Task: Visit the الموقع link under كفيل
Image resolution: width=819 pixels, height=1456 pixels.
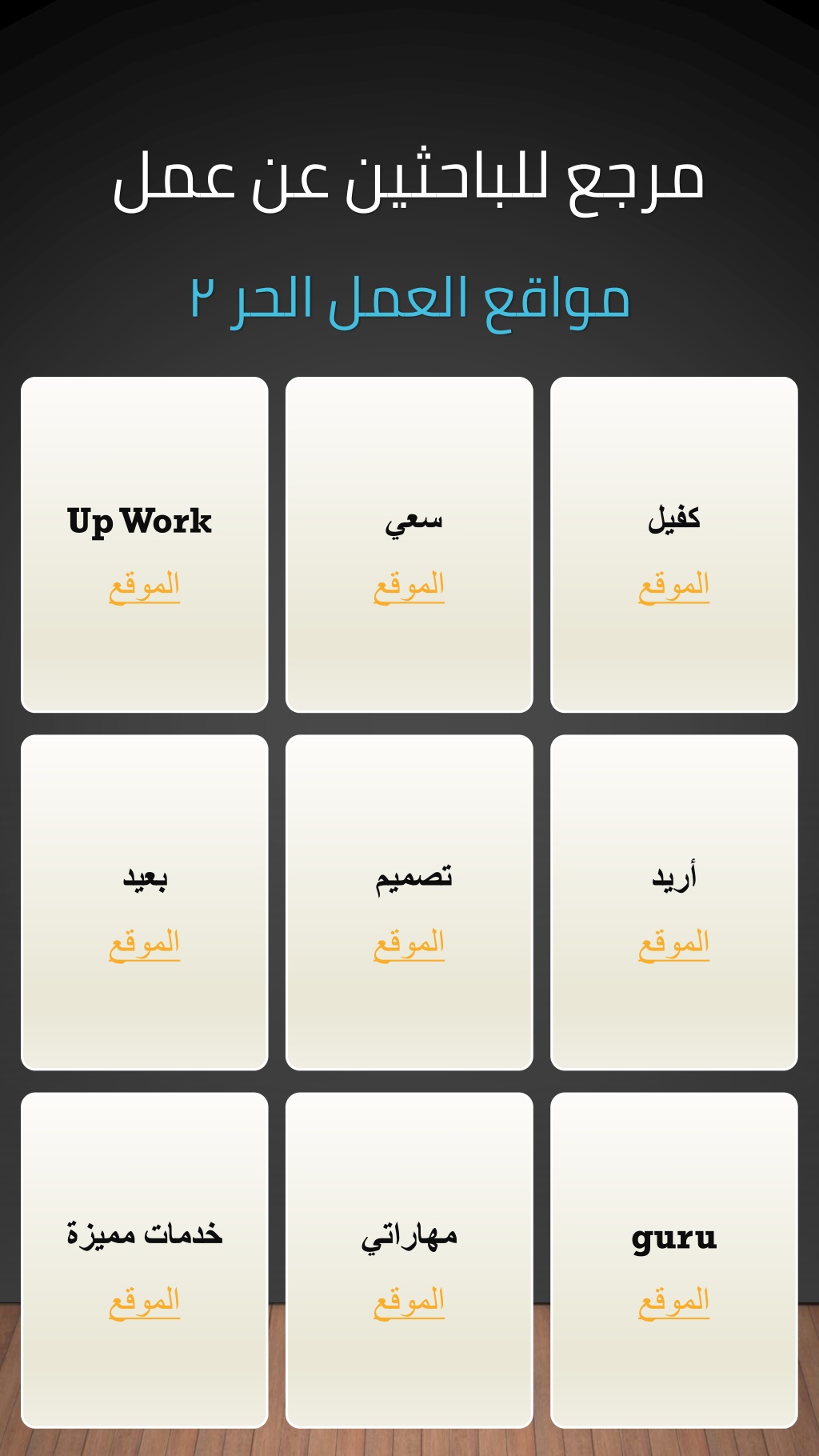Action: [673, 586]
